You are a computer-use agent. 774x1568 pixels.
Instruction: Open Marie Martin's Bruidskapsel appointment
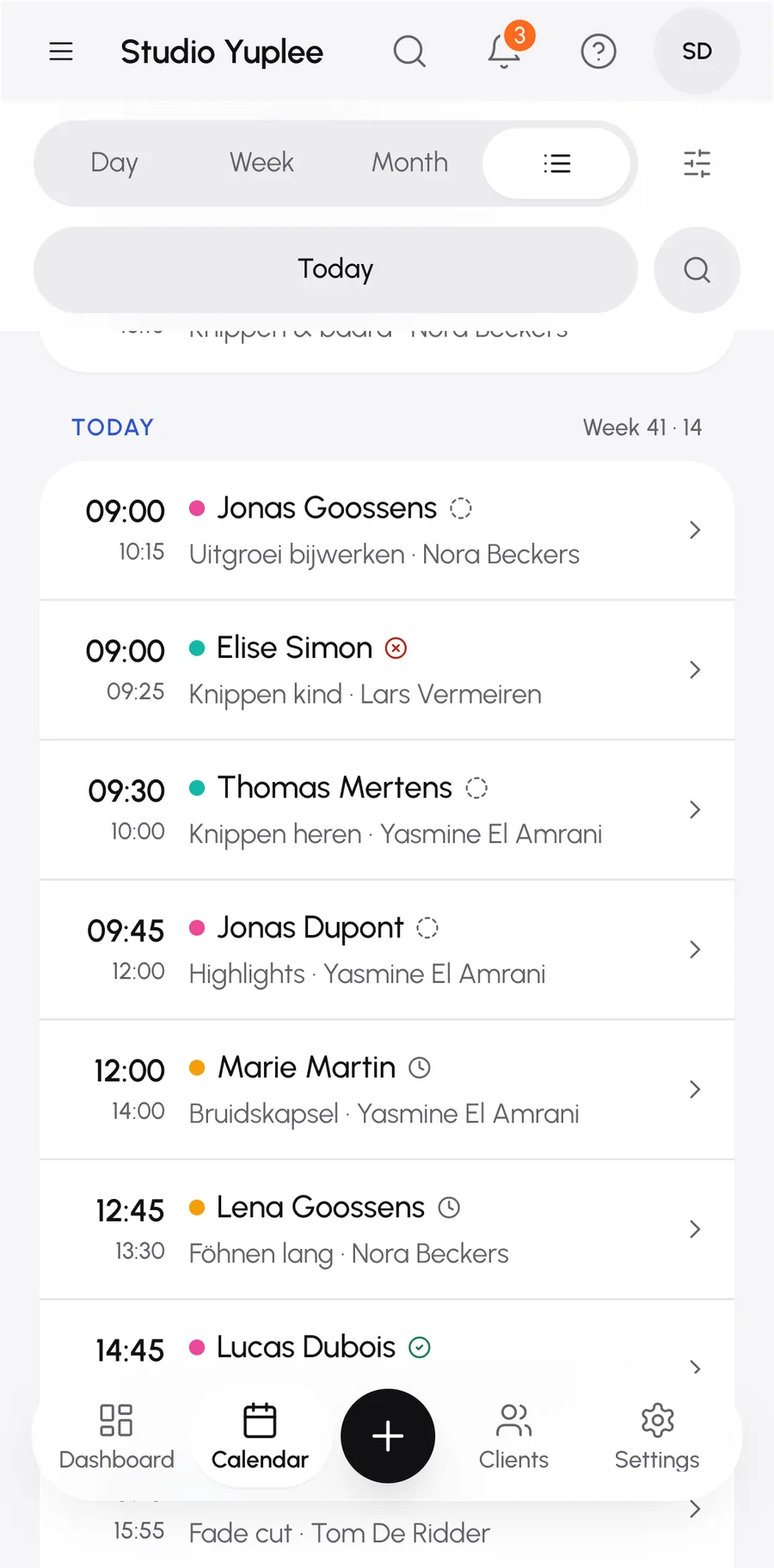[x=387, y=1090]
